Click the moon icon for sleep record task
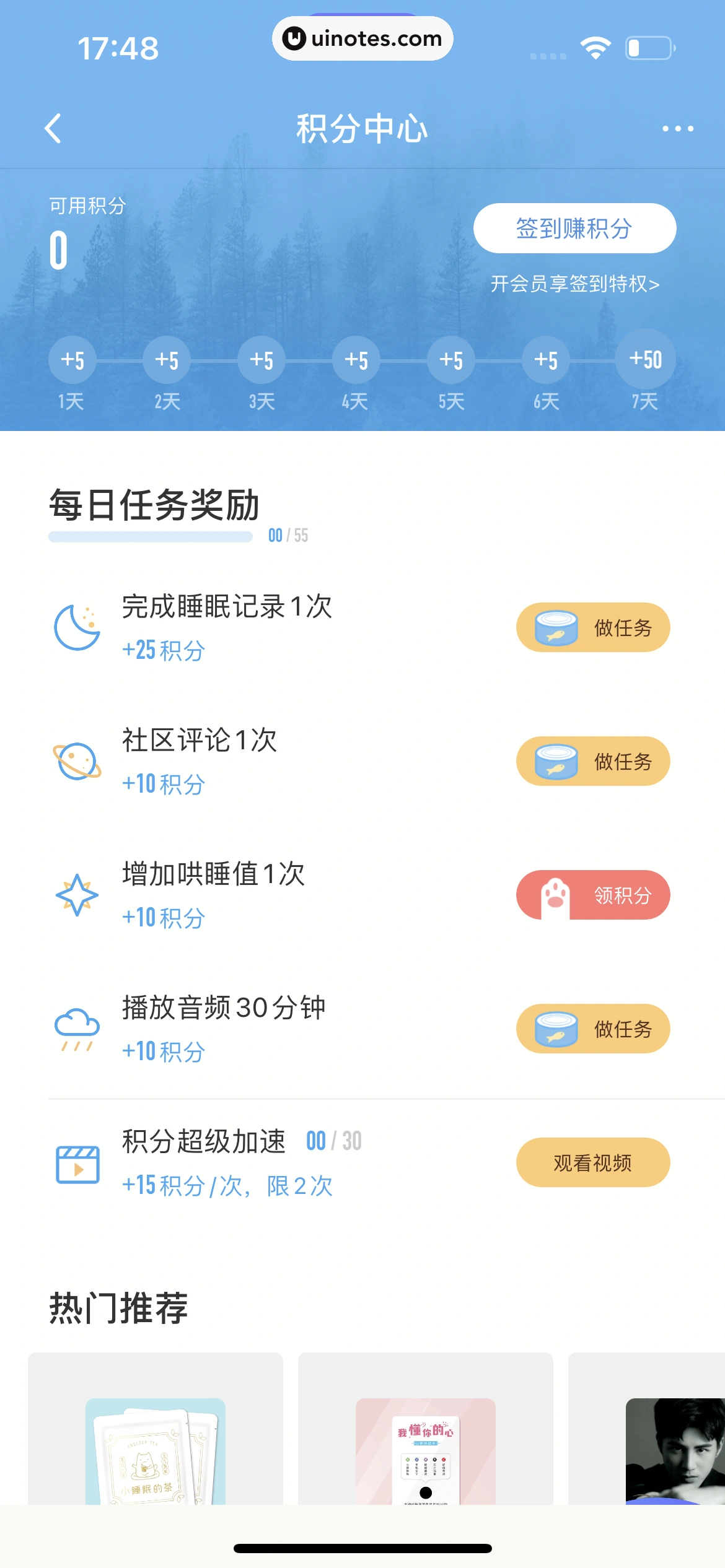725x1568 pixels. pyautogui.click(x=77, y=625)
